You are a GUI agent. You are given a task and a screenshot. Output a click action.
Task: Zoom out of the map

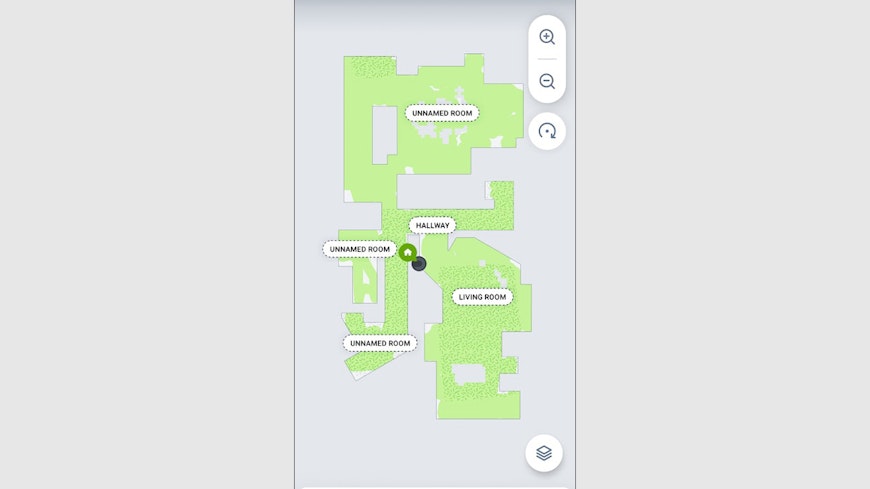click(x=547, y=81)
